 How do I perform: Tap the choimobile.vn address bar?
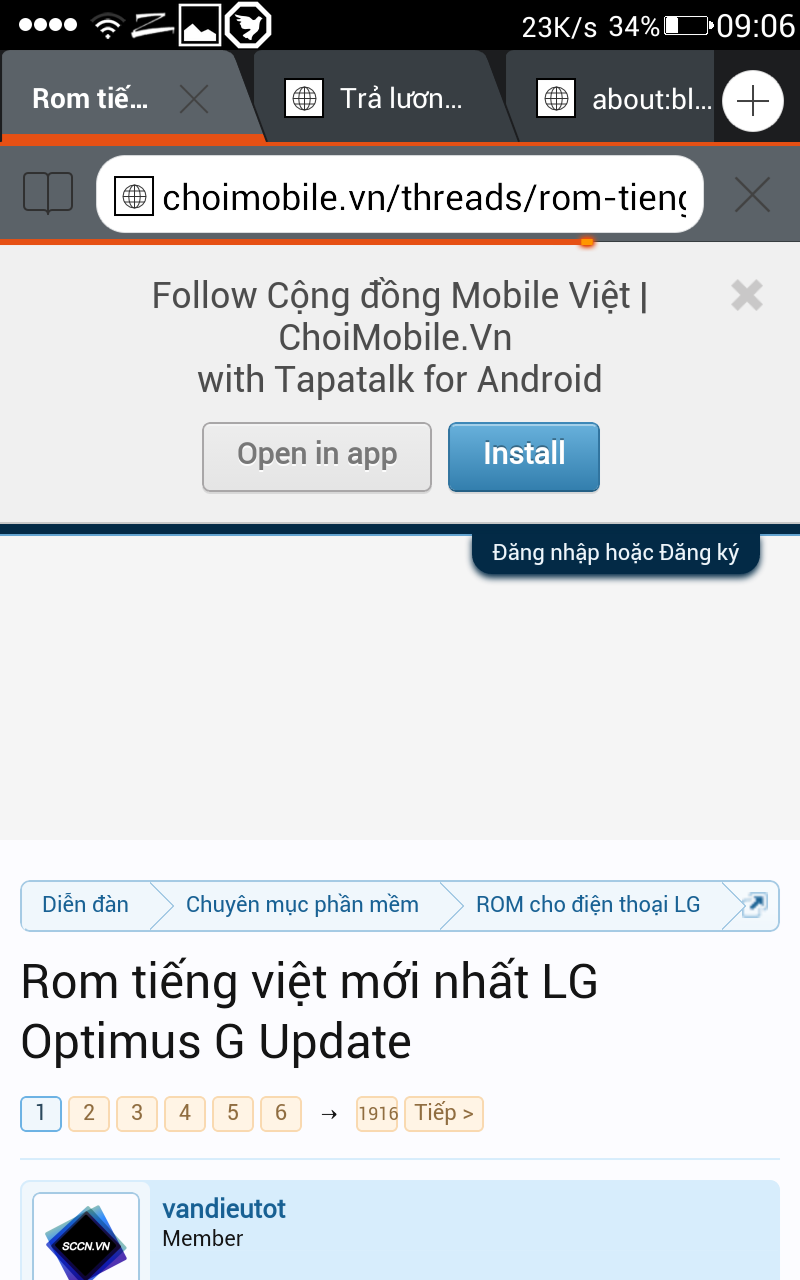[400, 195]
